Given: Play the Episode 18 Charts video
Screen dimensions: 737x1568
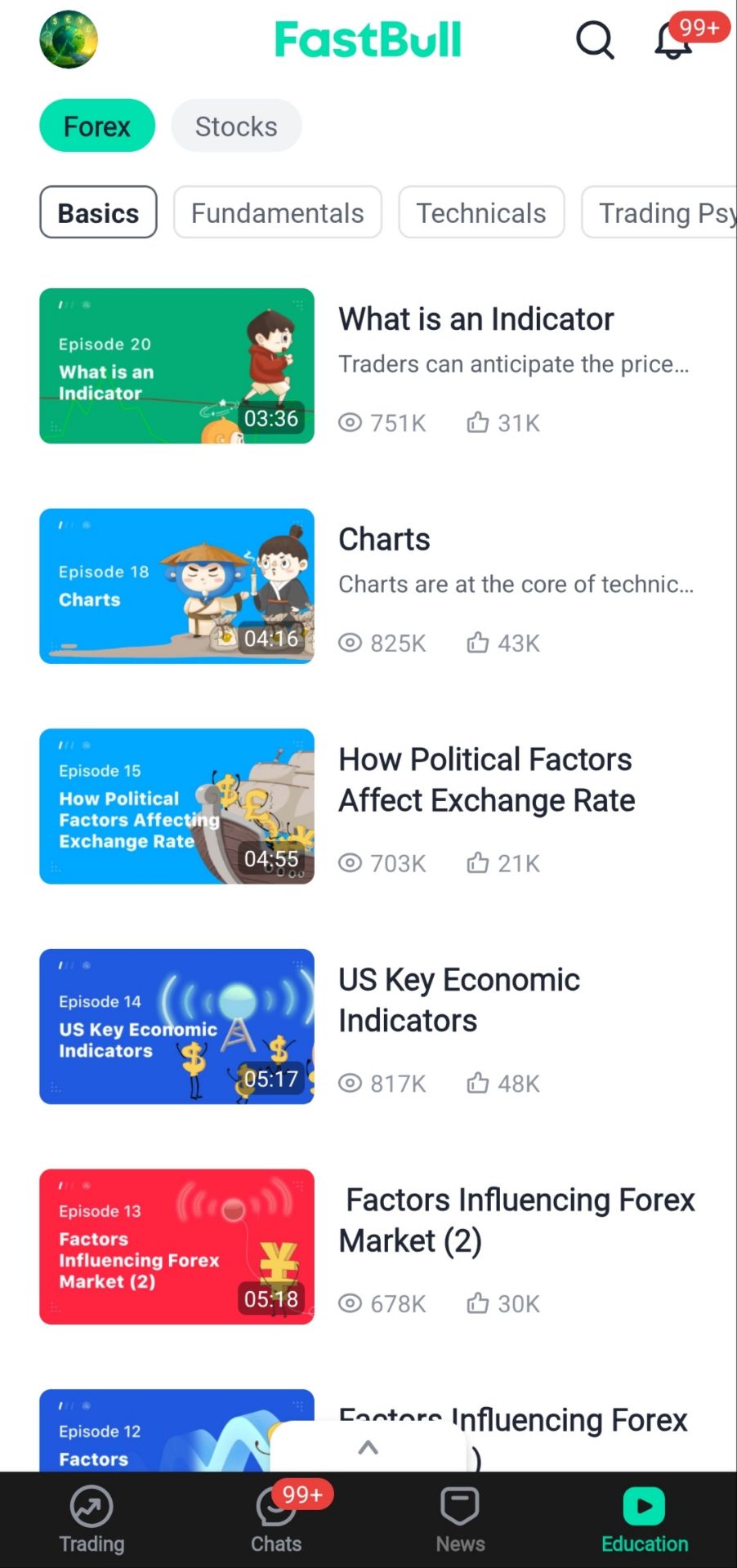Looking at the screenshot, I should coord(176,586).
